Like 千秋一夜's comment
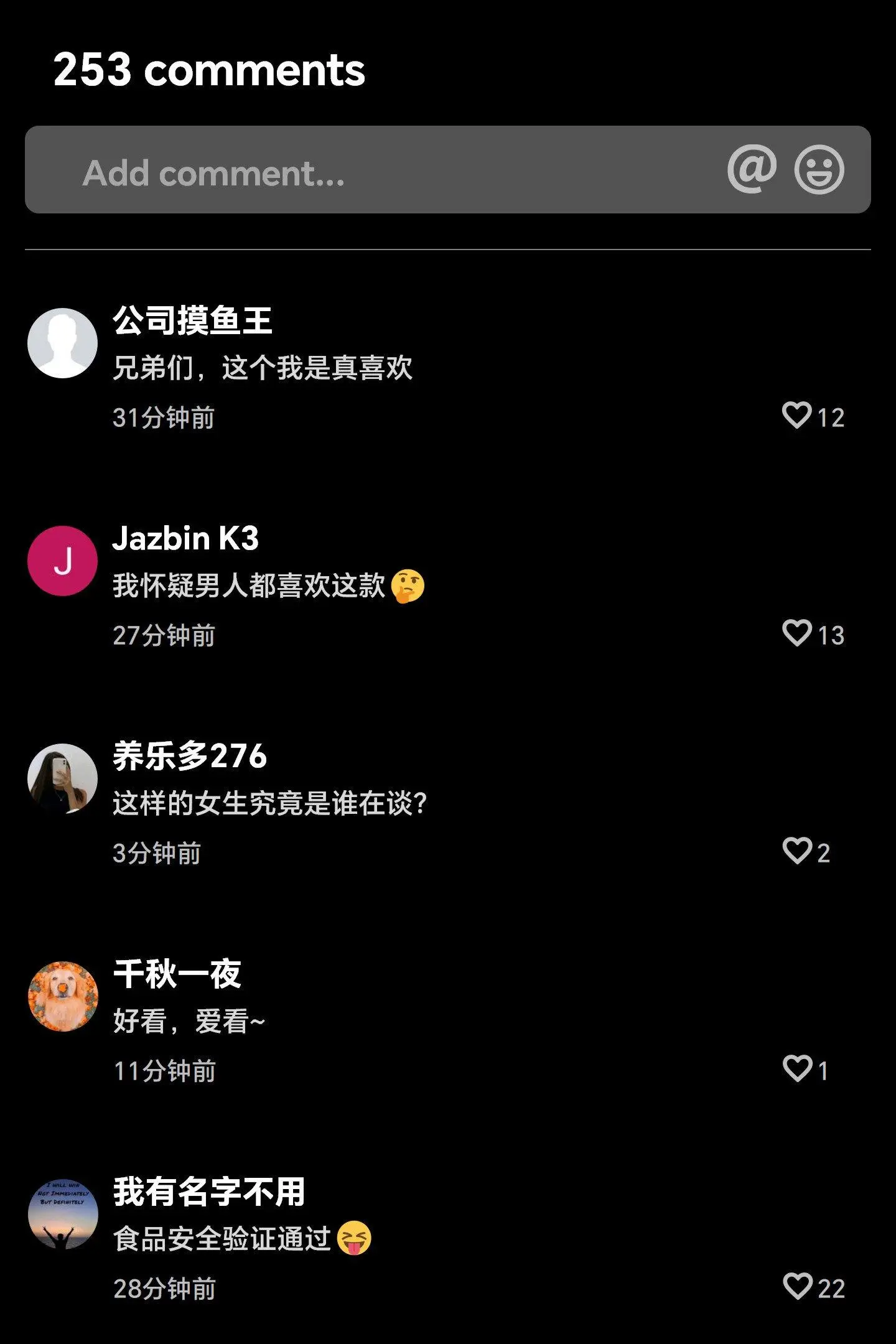 pyautogui.click(x=797, y=1069)
